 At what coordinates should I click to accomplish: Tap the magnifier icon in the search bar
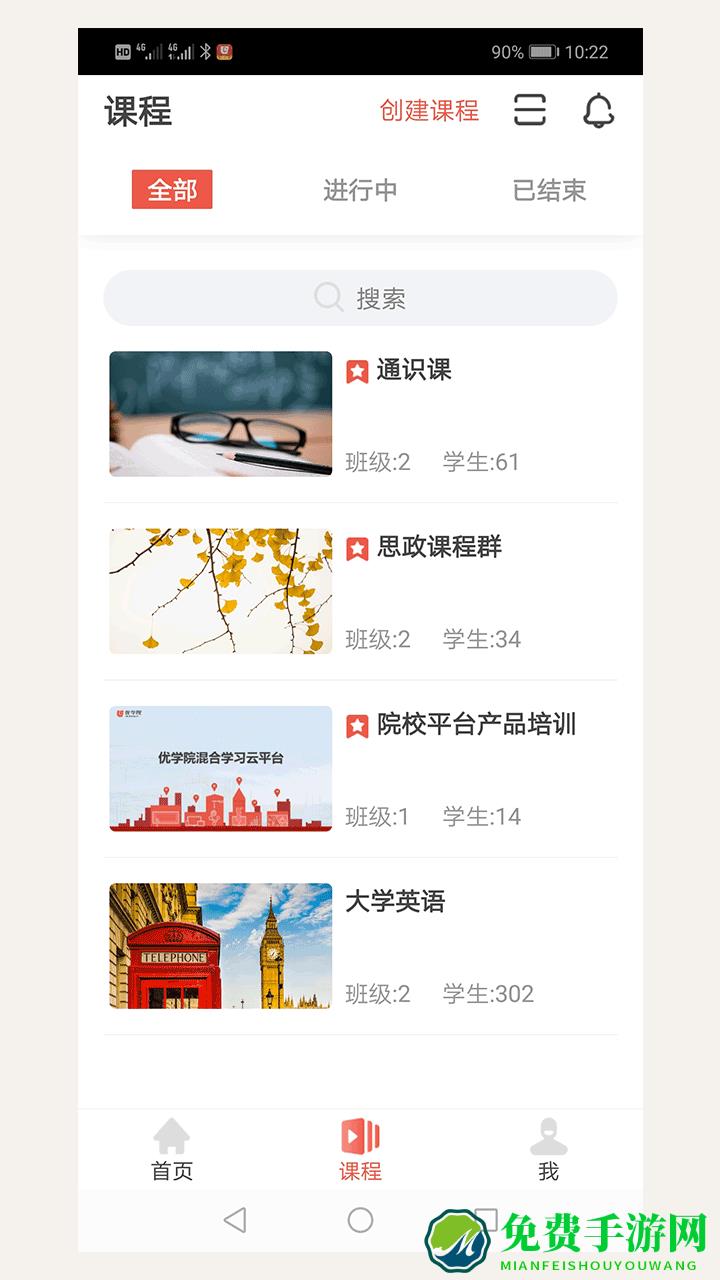coord(327,297)
